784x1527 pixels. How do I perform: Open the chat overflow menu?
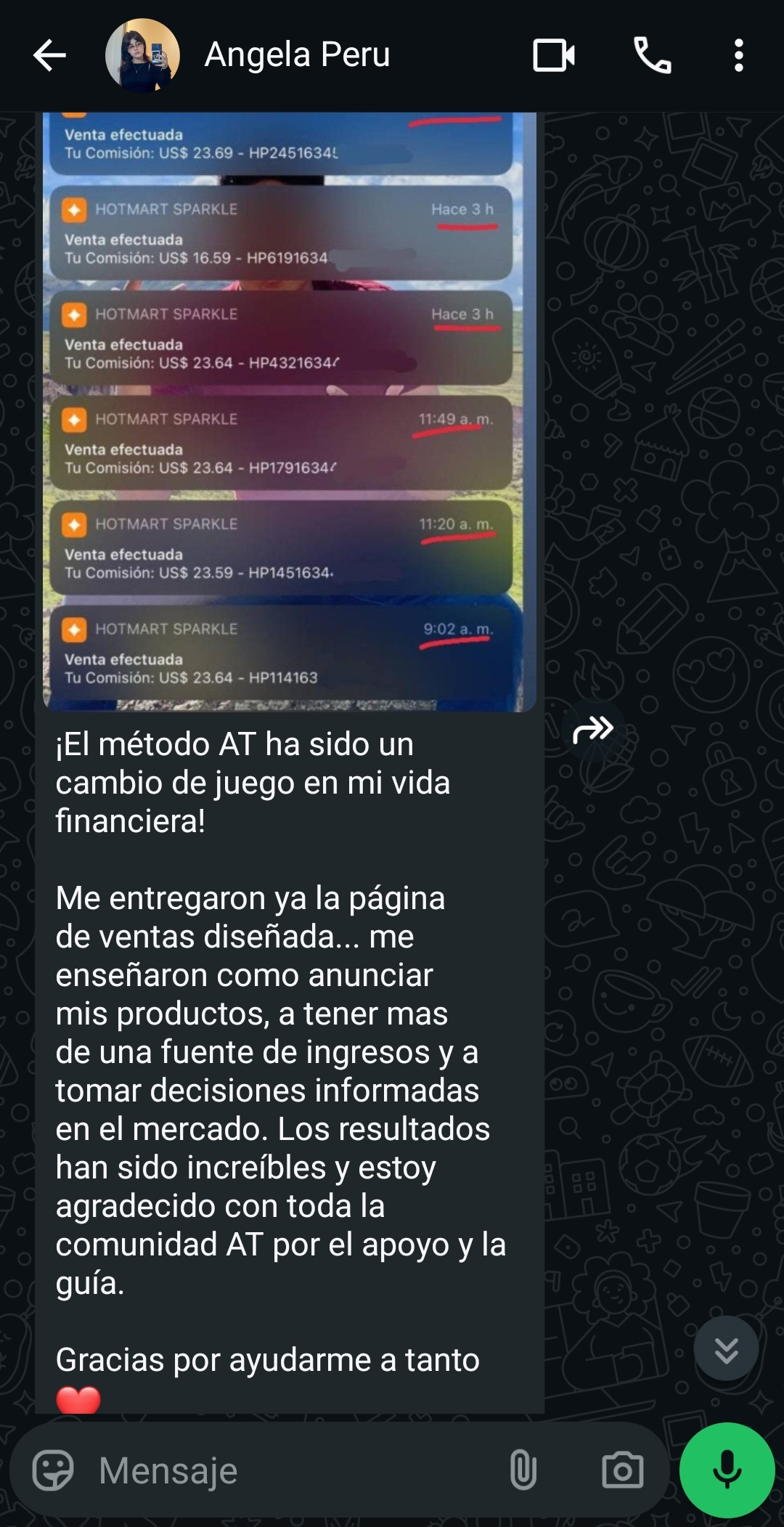point(738,56)
